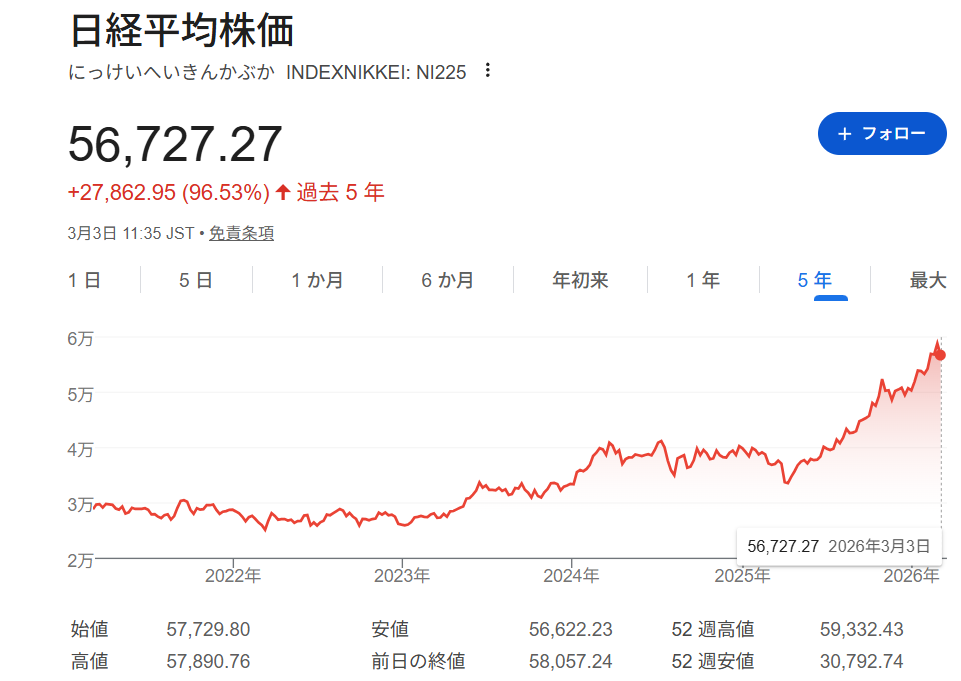
Task: Switch to the 1日 range tab
Action: coord(85,280)
